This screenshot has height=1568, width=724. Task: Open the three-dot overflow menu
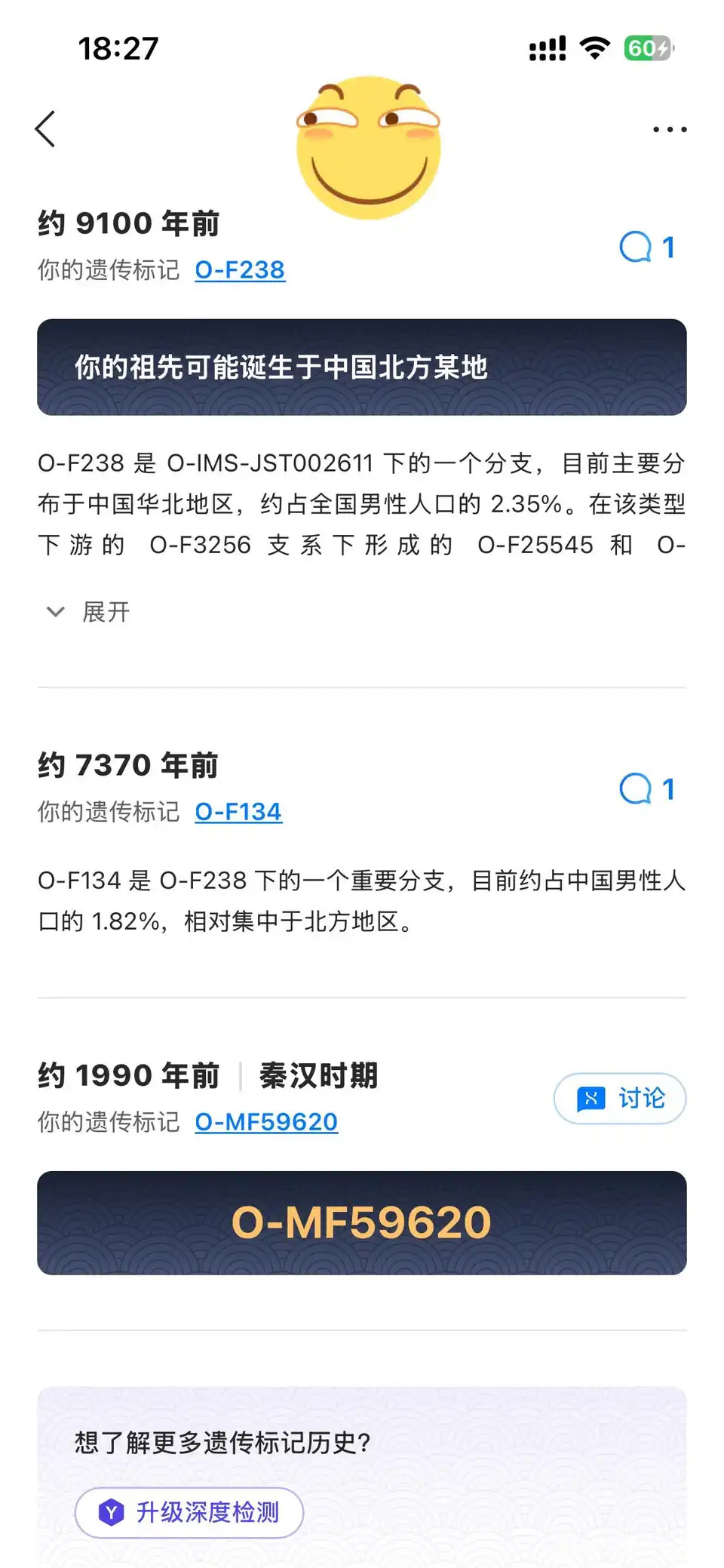[670, 130]
